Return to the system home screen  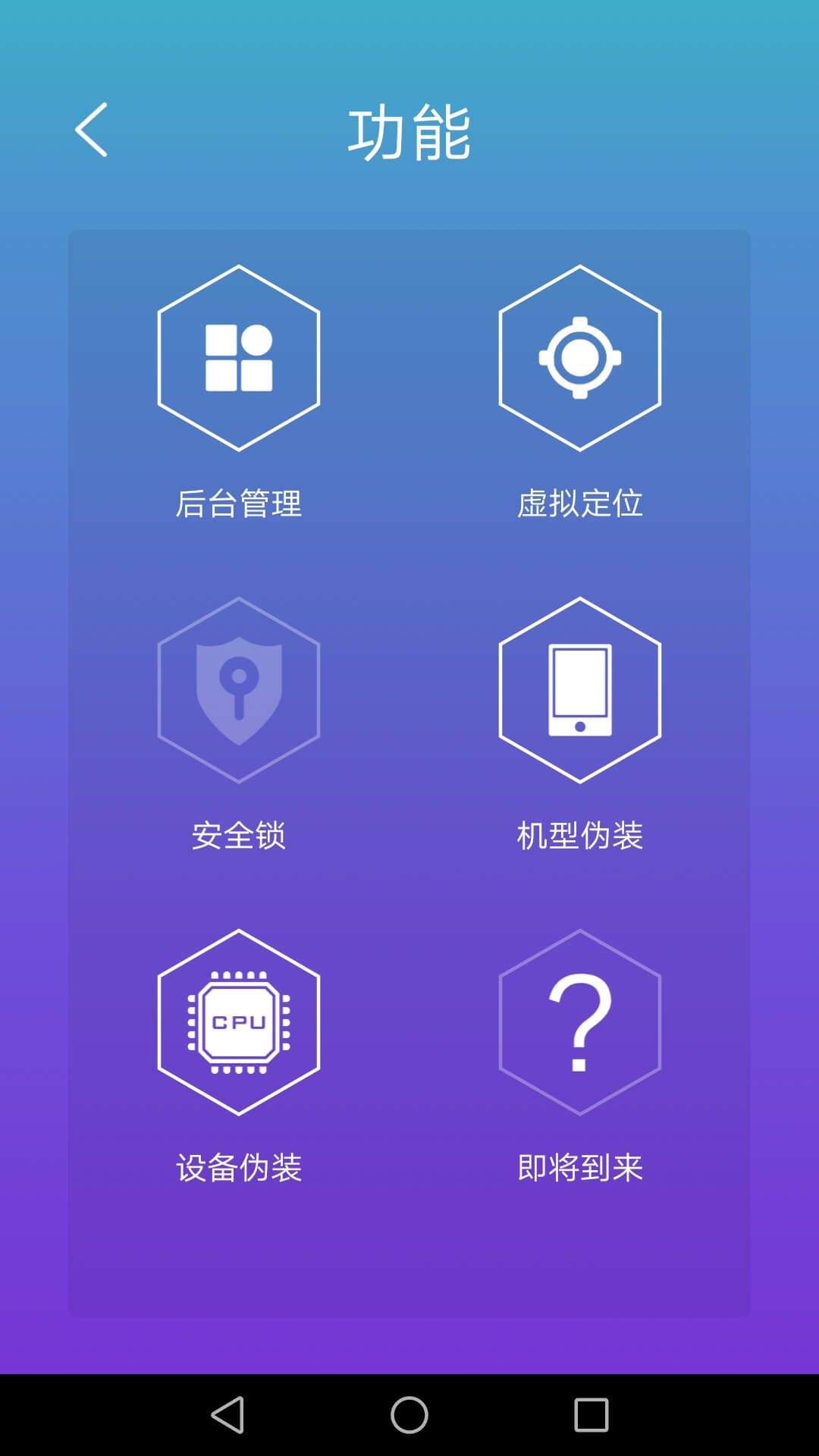tap(409, 1415)
